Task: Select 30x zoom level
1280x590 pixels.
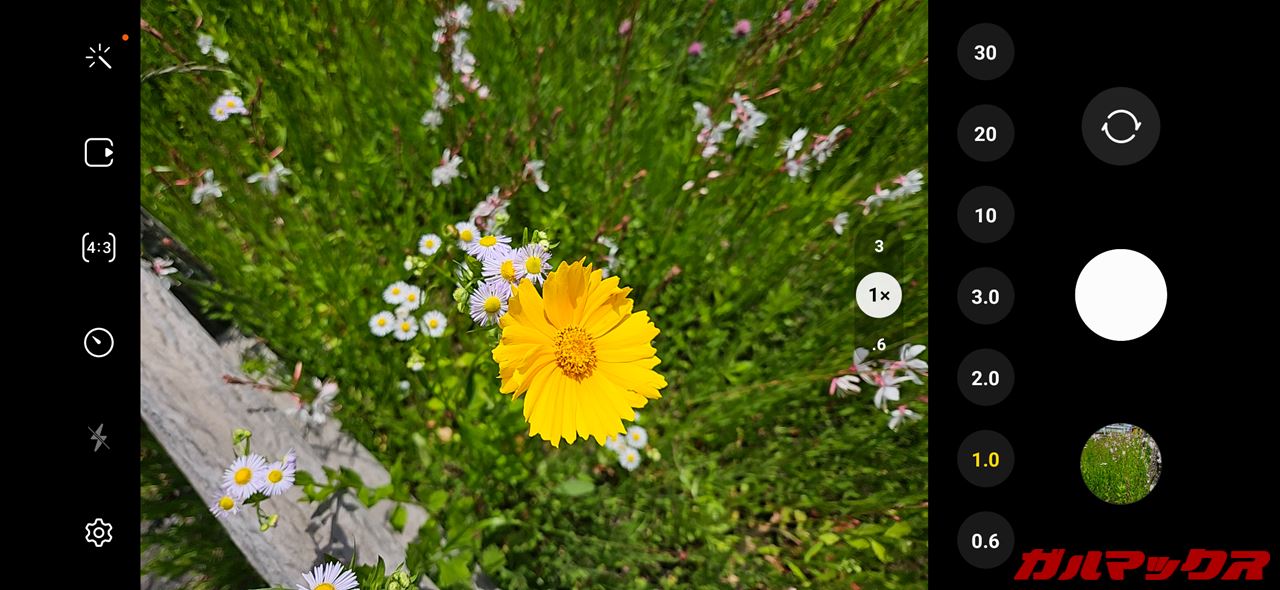Action: click(x=985, y=52)
